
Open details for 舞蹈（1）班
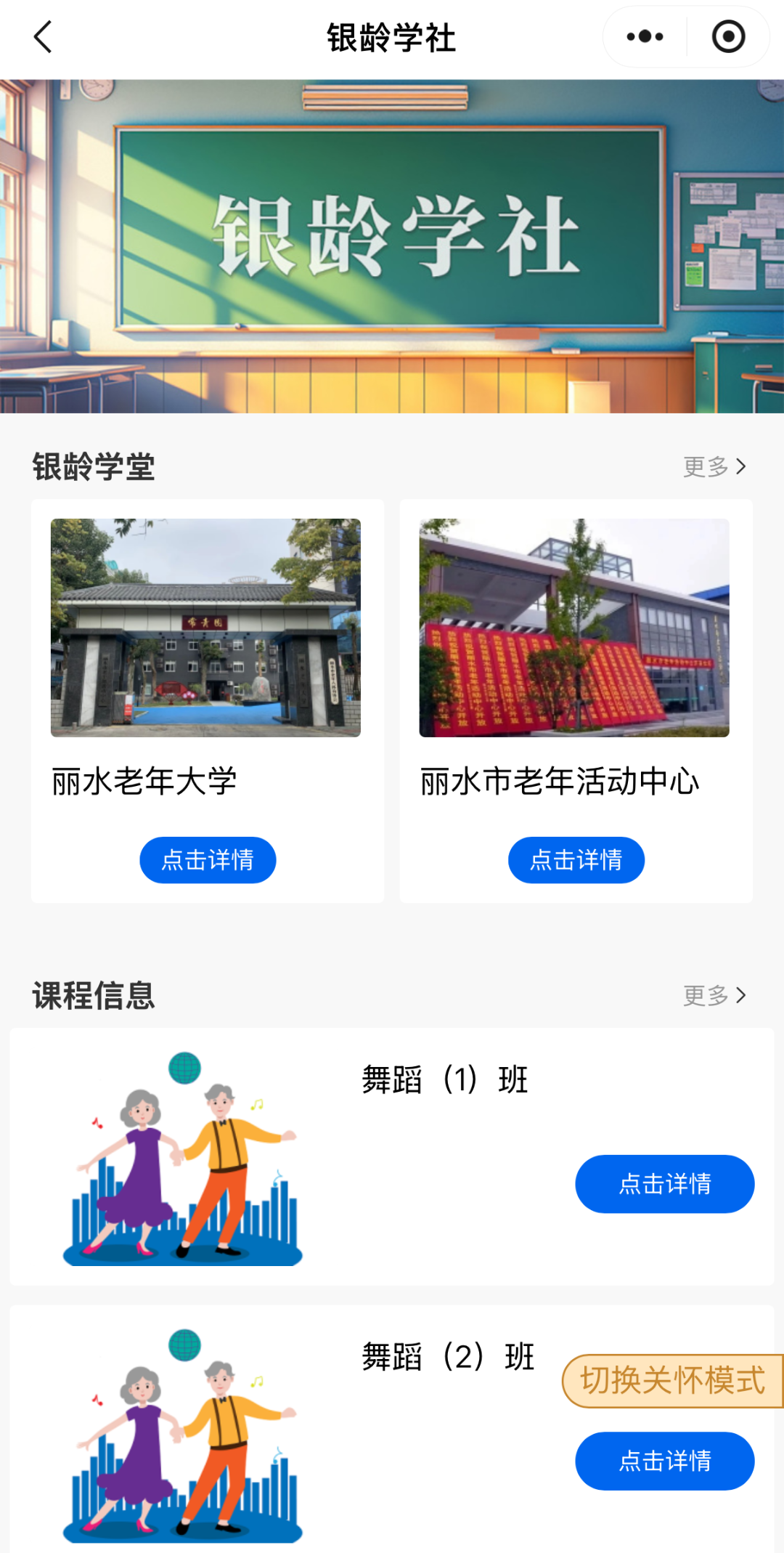(665, 1184)
